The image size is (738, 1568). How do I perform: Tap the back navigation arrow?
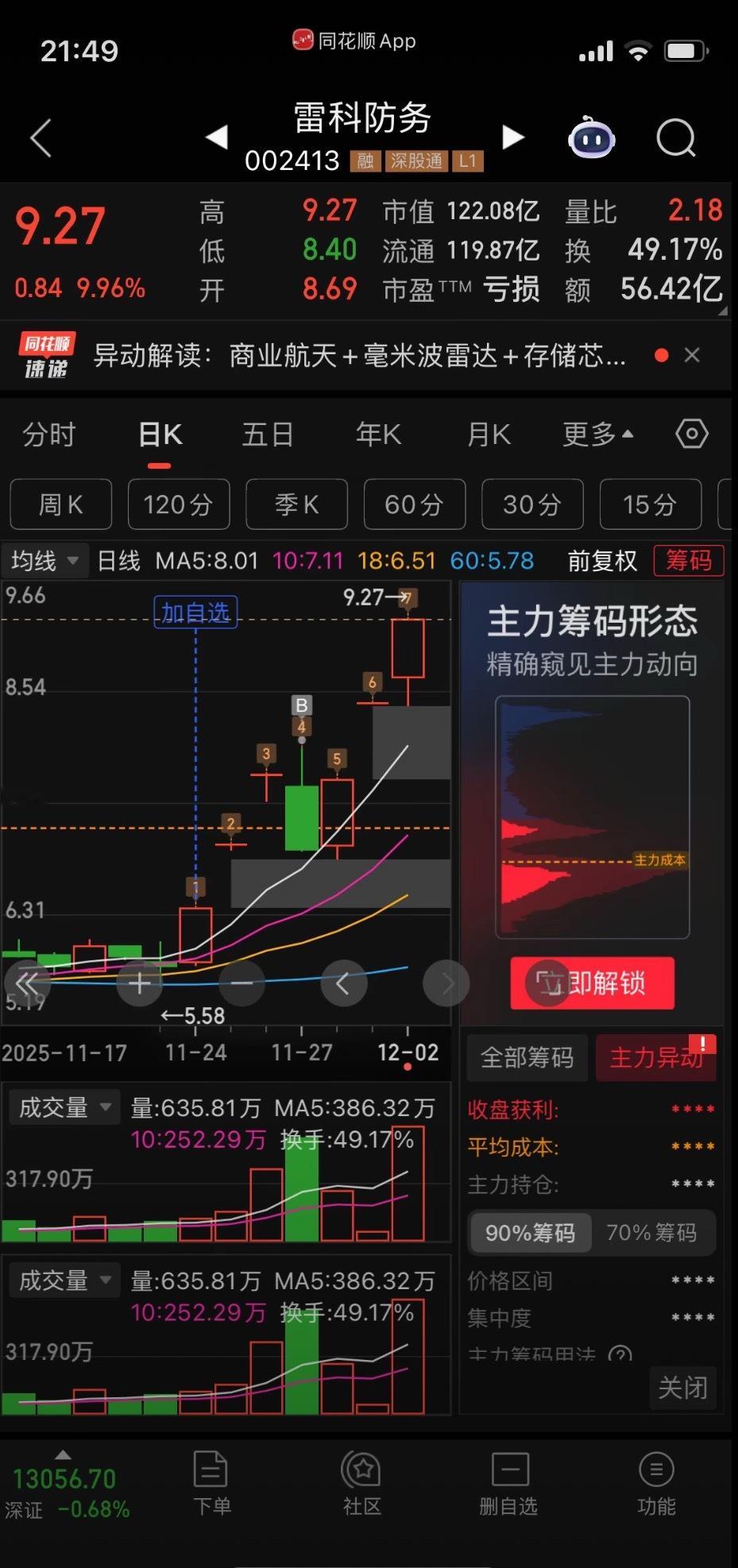tap(40, 137)
